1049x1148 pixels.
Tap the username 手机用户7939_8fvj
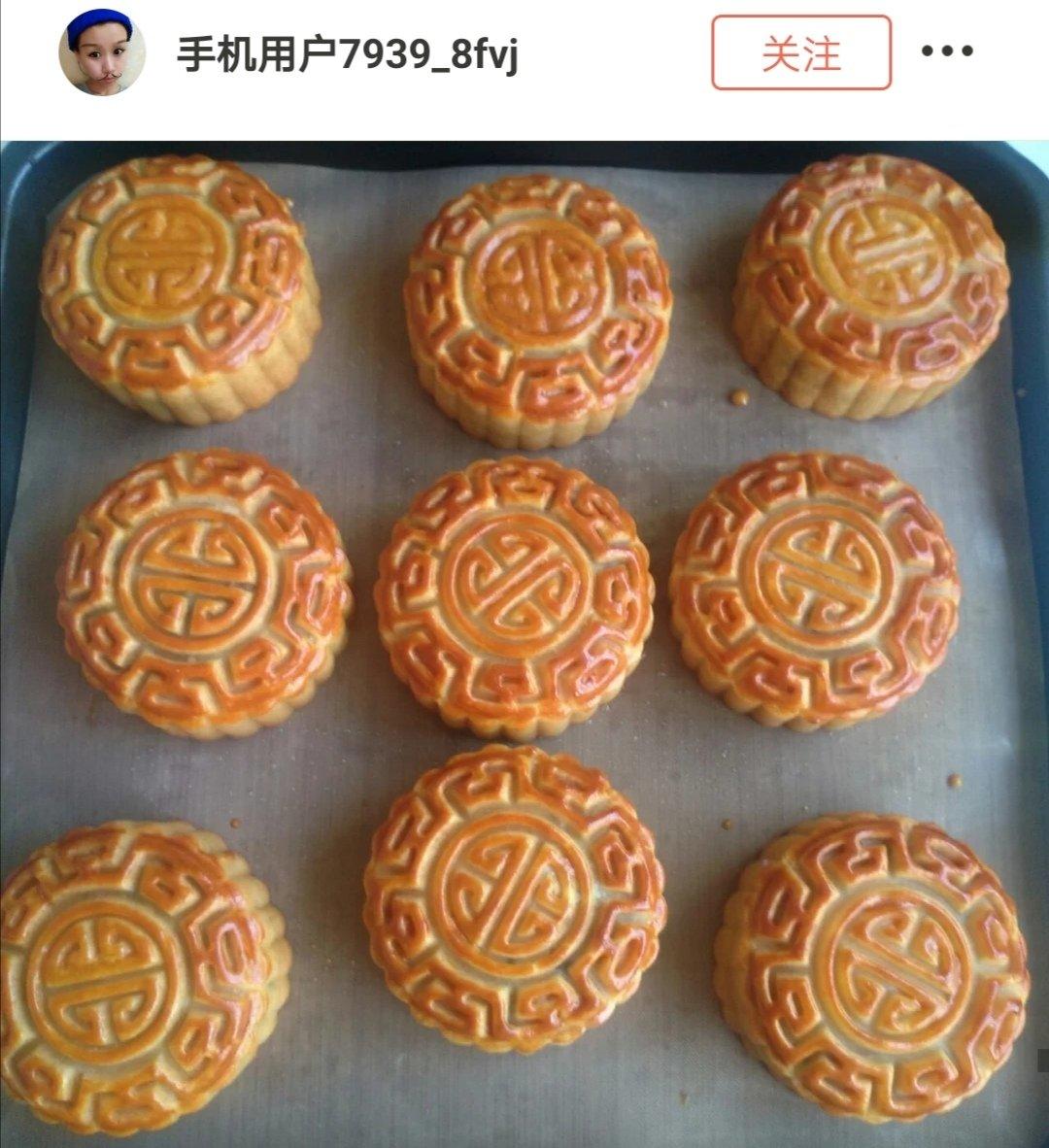click(x=347, y=55)
